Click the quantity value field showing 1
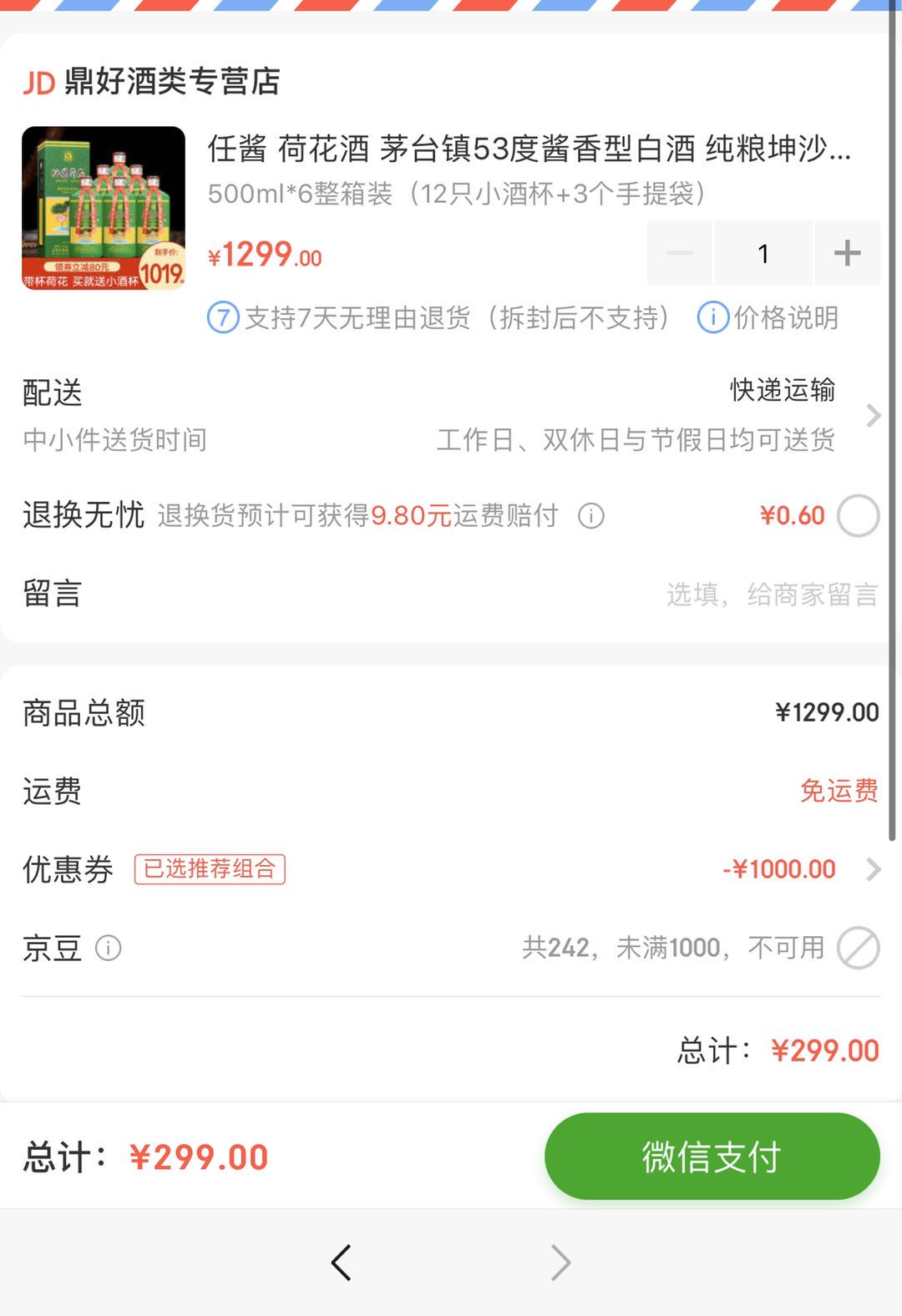Image resolution: width=902 pixels, height=1316 pixels. click(763, 253)
